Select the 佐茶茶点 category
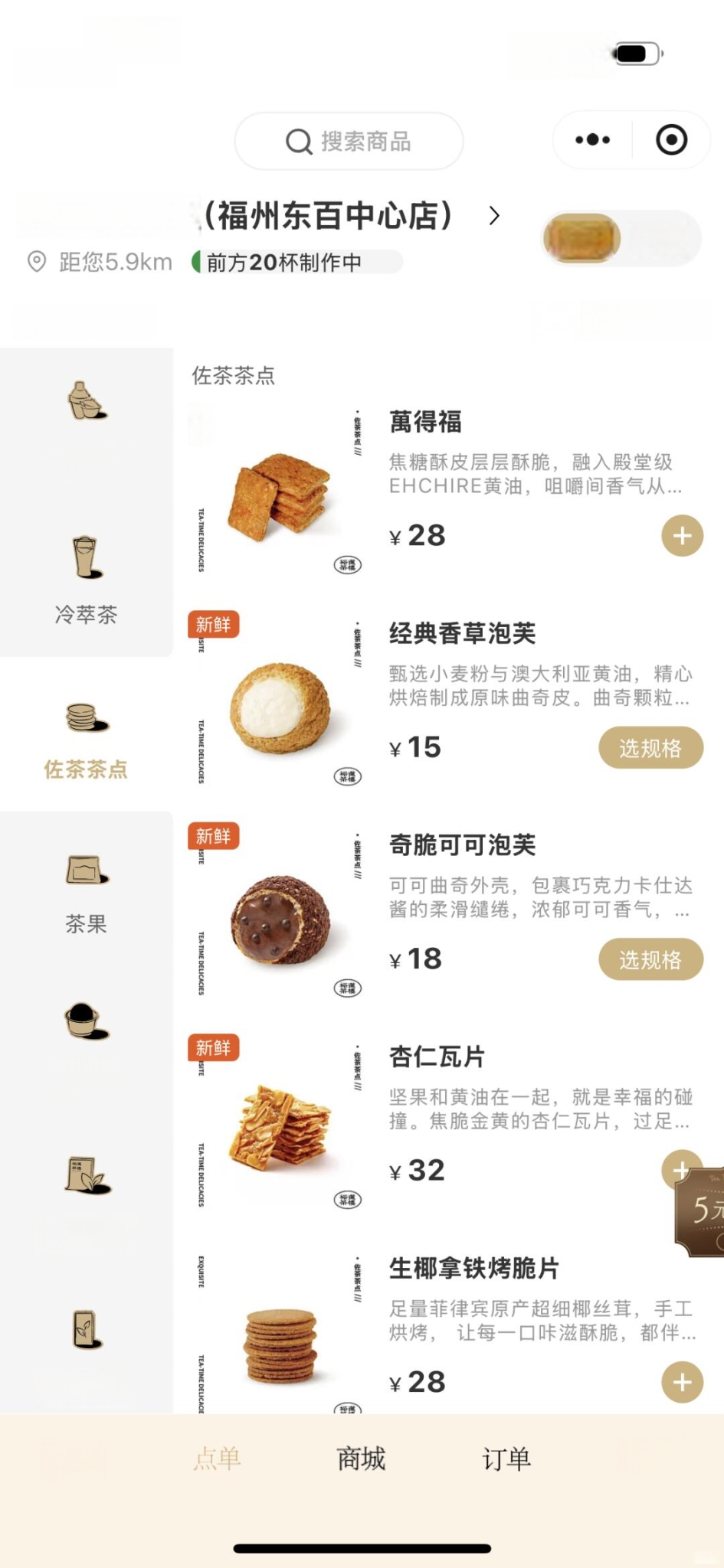This screenshot has width=724, height=1568. click(86, 734)
